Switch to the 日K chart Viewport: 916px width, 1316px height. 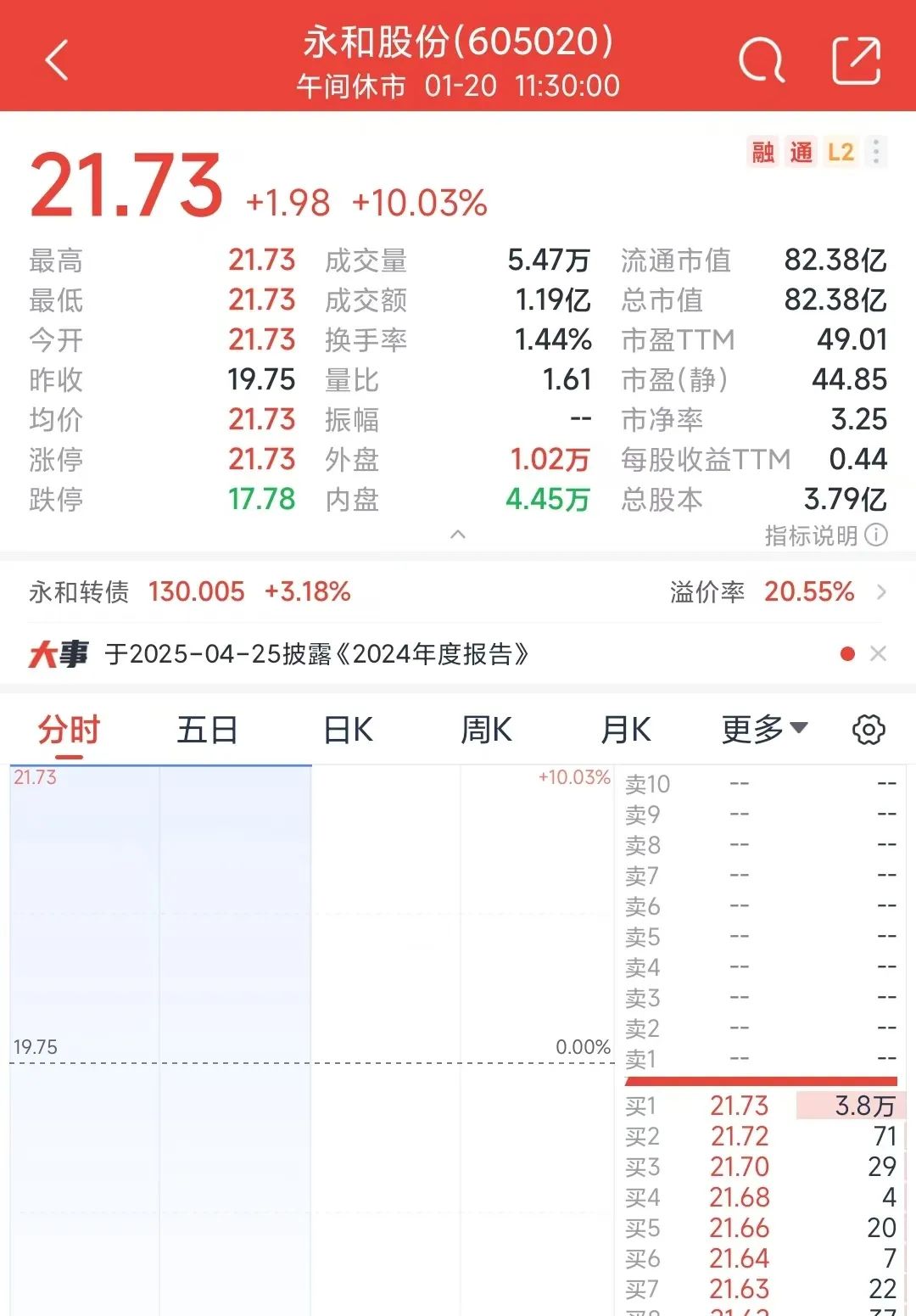pyautogui.click(x=348, y=730)
